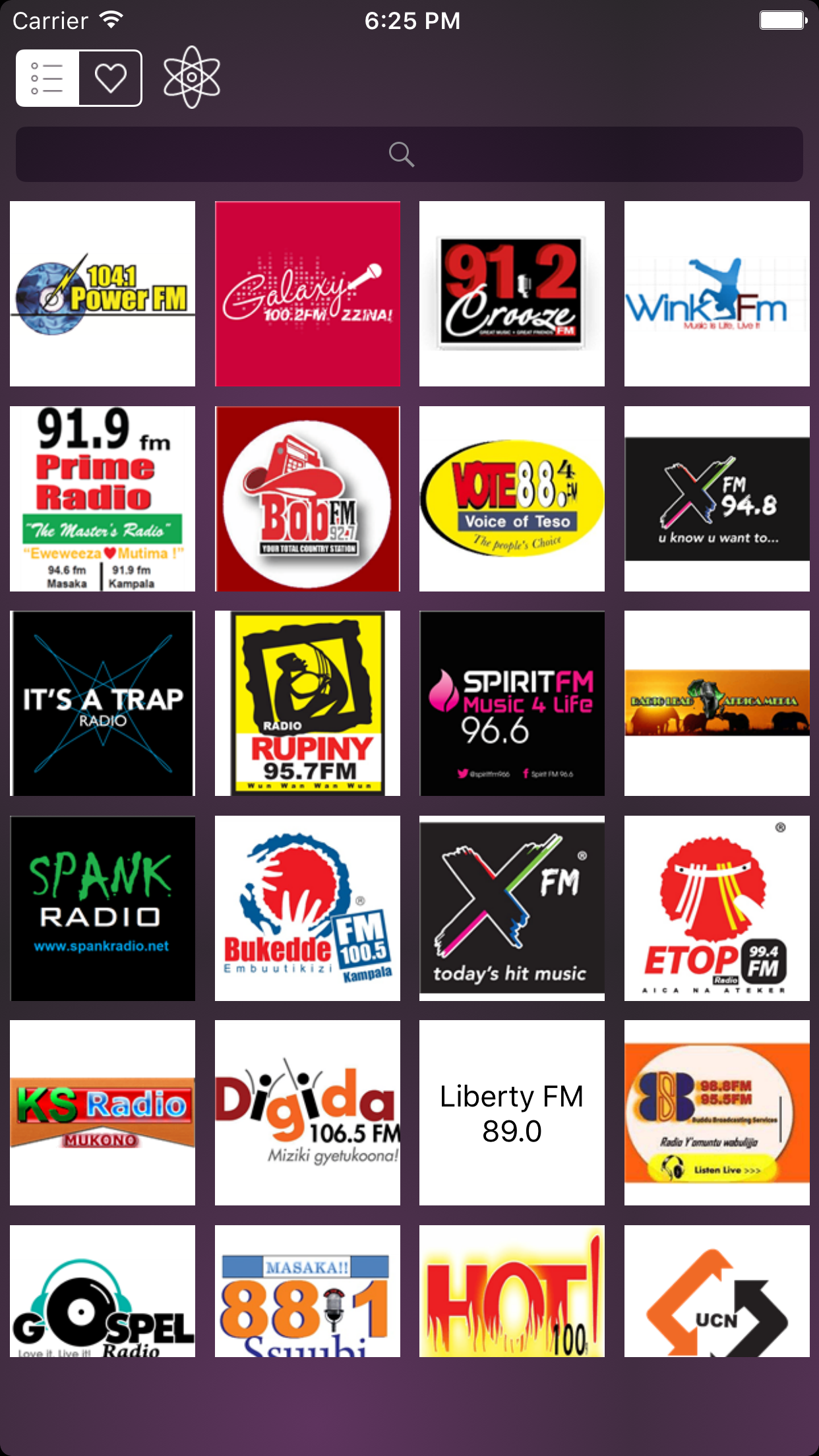Select 91.2 Crooze FM

512,293
